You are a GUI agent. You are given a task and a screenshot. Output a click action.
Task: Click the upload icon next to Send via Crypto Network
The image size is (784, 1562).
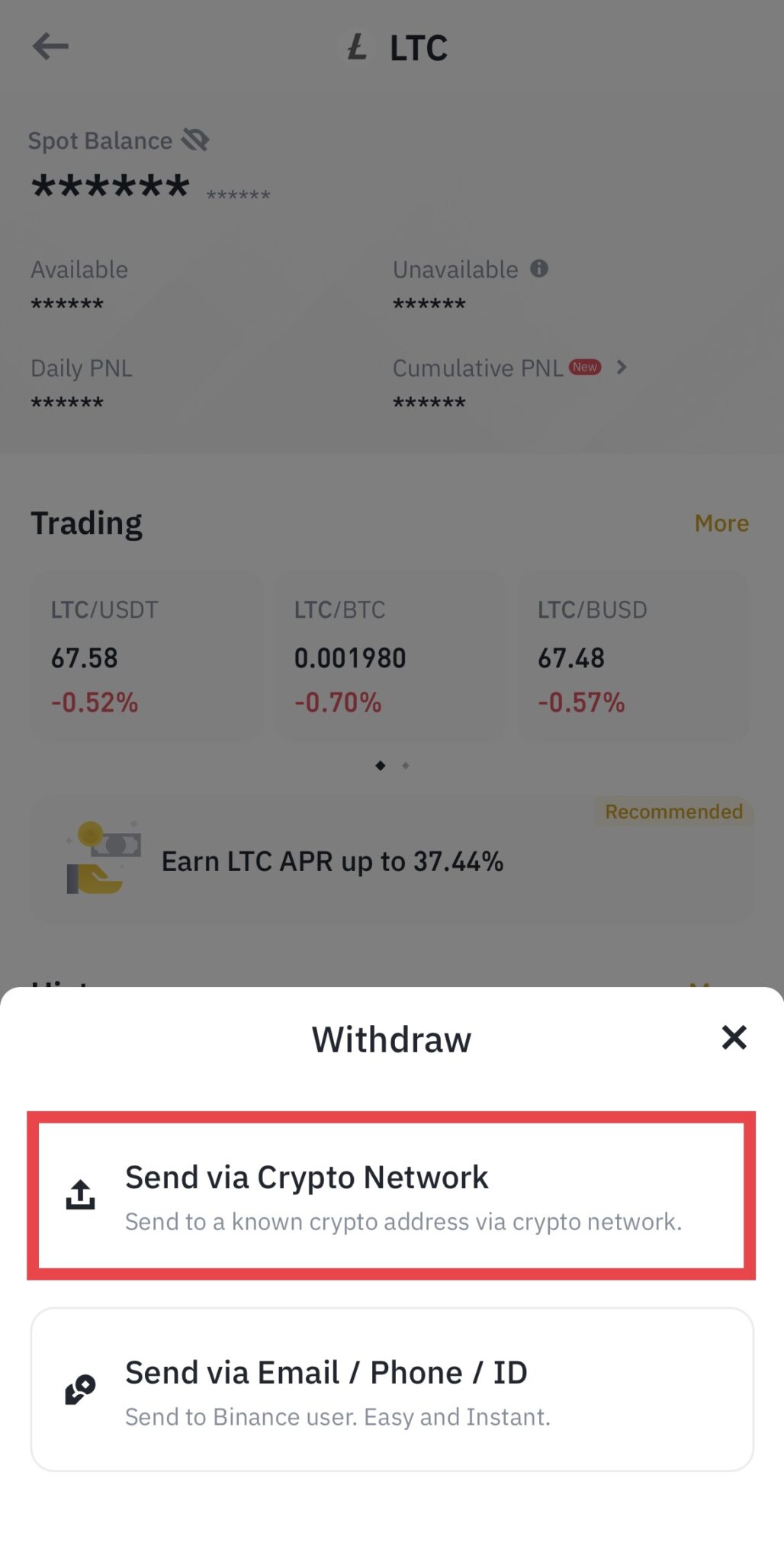[80, 1195]
